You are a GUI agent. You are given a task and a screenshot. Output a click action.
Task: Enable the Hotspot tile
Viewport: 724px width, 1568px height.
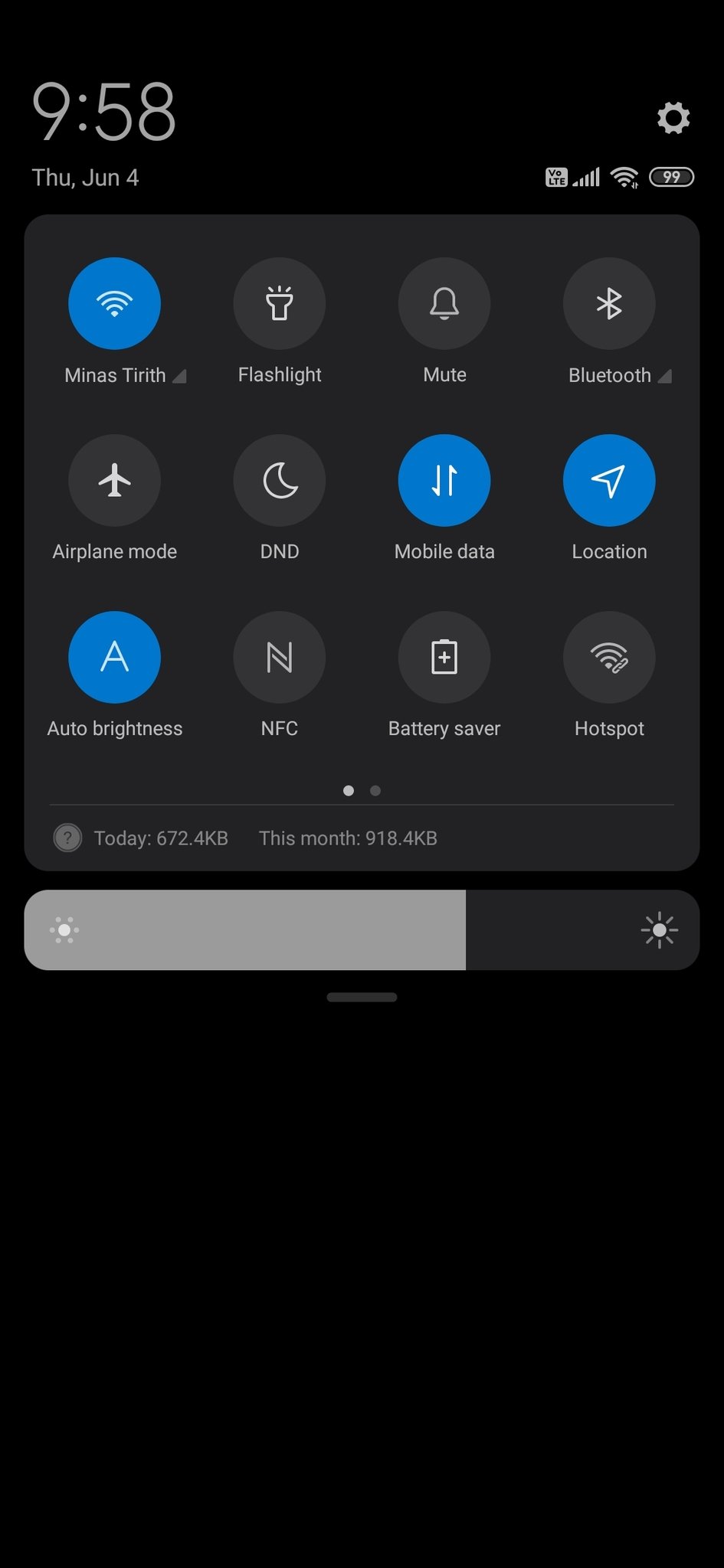tap(609, 658)
